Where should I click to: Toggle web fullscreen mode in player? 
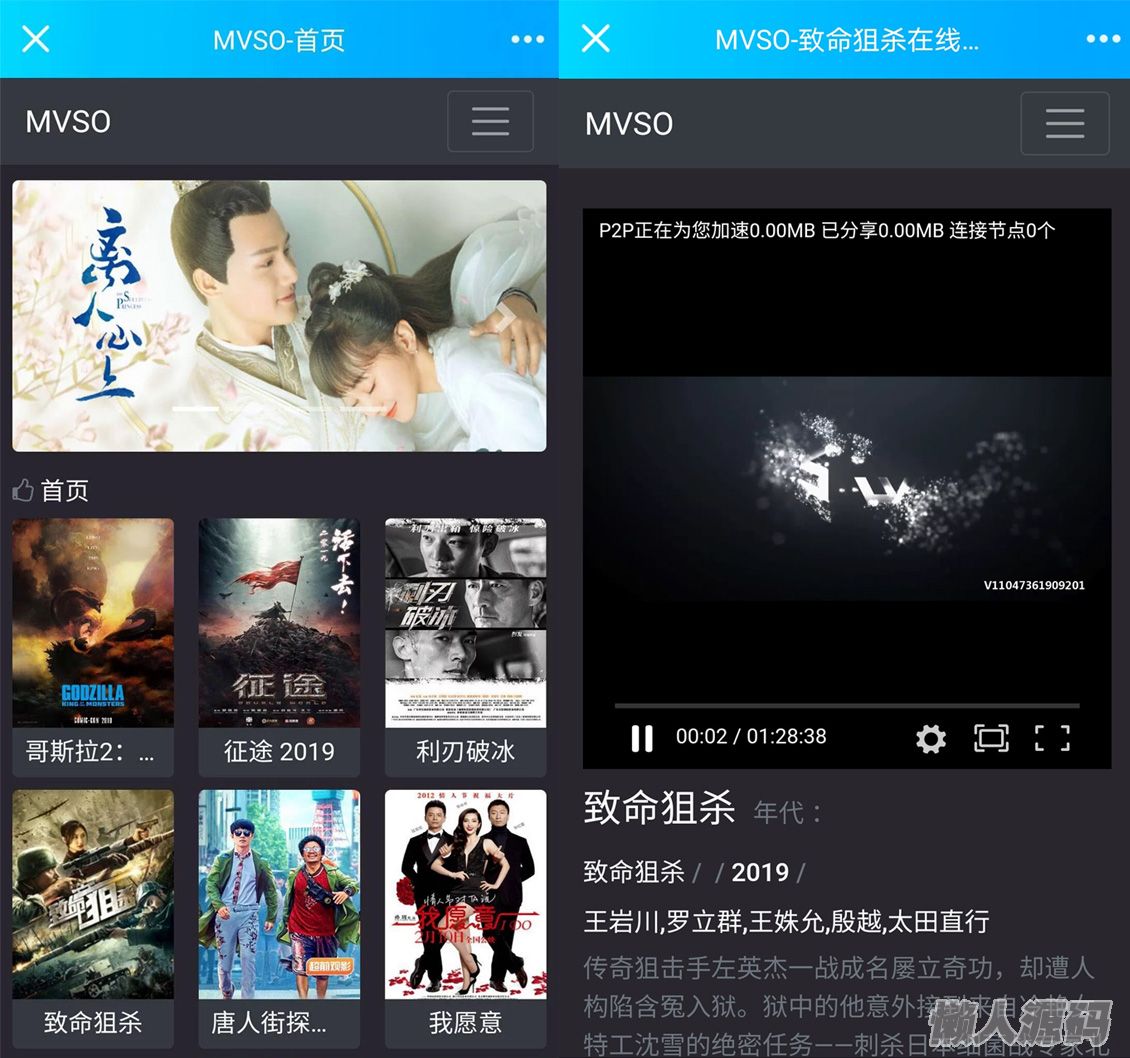point(991,738)
